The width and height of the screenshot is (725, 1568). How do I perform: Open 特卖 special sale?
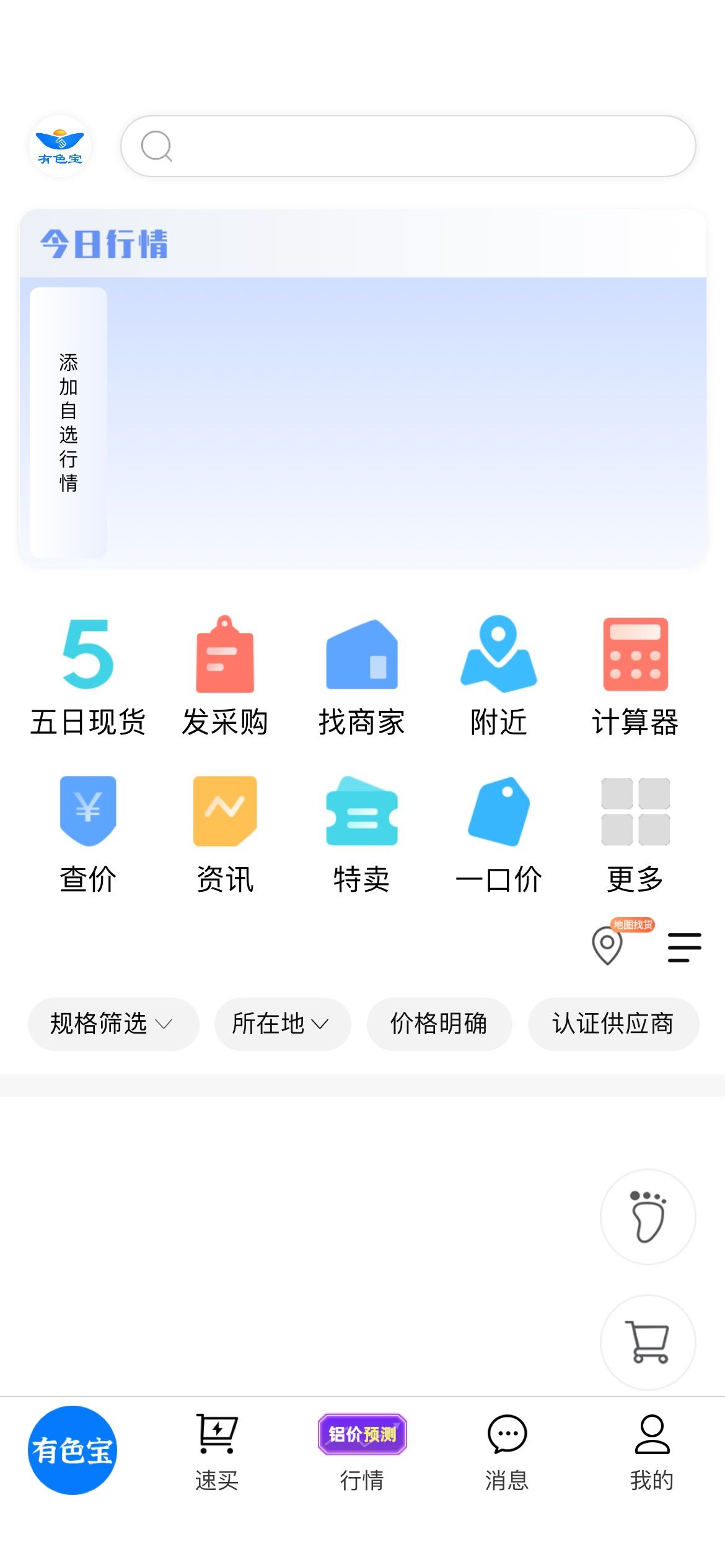click(x=362, y=834)
